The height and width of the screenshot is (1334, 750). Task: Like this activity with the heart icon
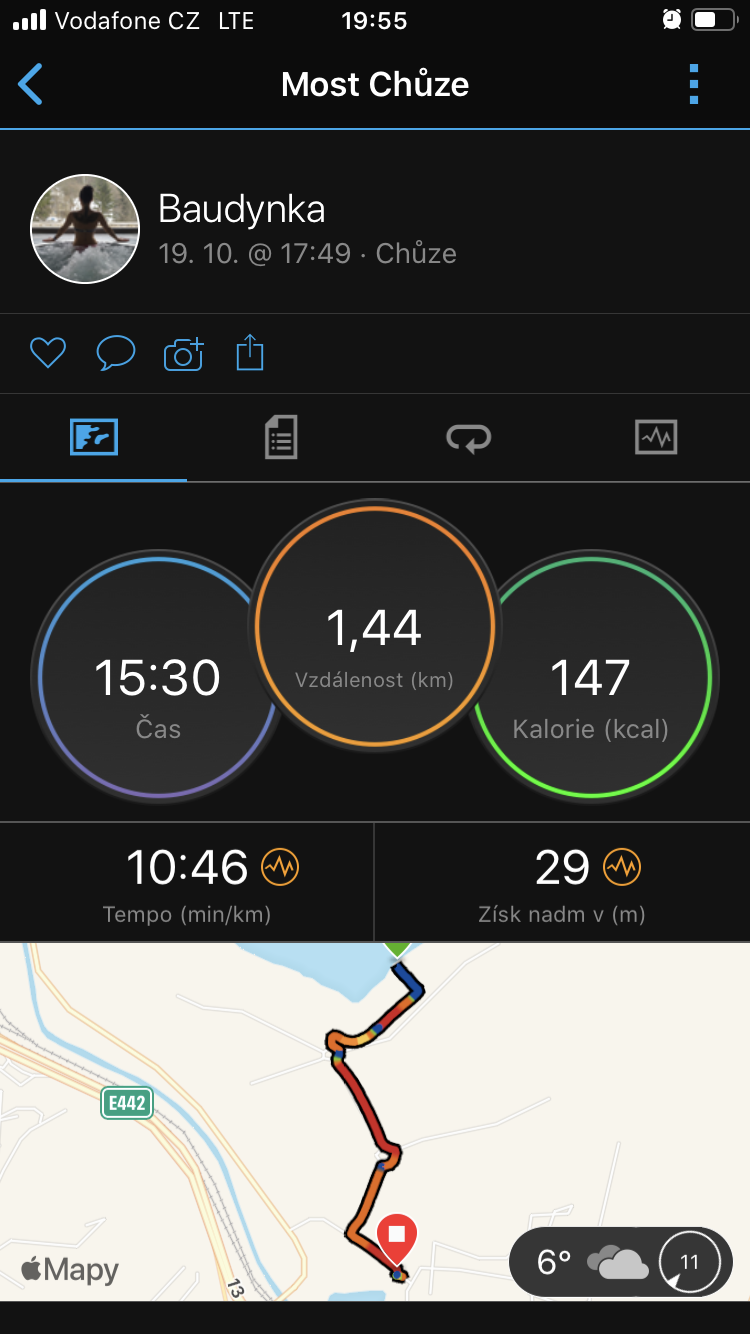click(x=47, y=353)
